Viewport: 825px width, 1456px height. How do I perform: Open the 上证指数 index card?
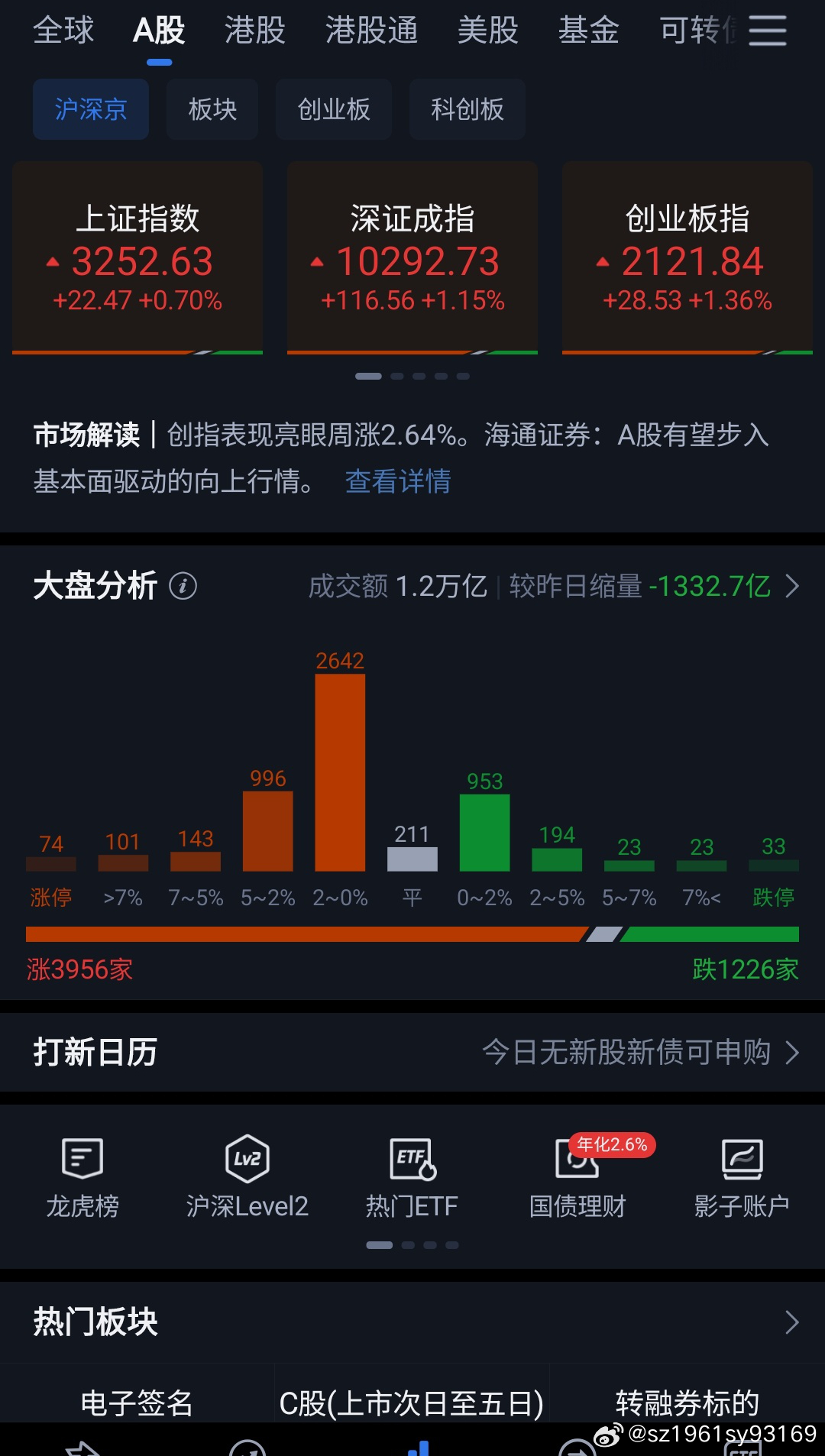tap(137, 258)
